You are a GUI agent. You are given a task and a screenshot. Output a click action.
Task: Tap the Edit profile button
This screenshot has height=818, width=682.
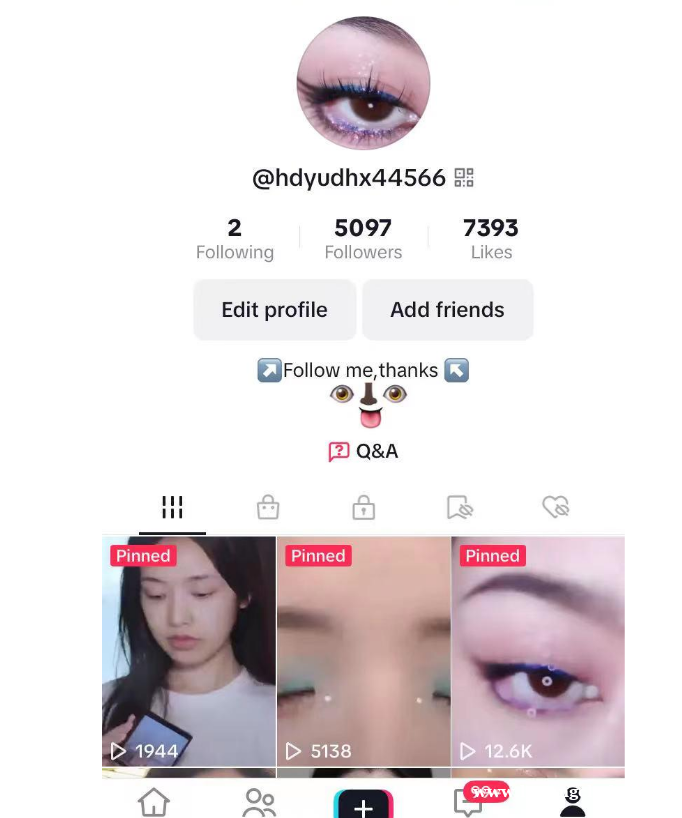pyautogui.click(x=274, y=310)
